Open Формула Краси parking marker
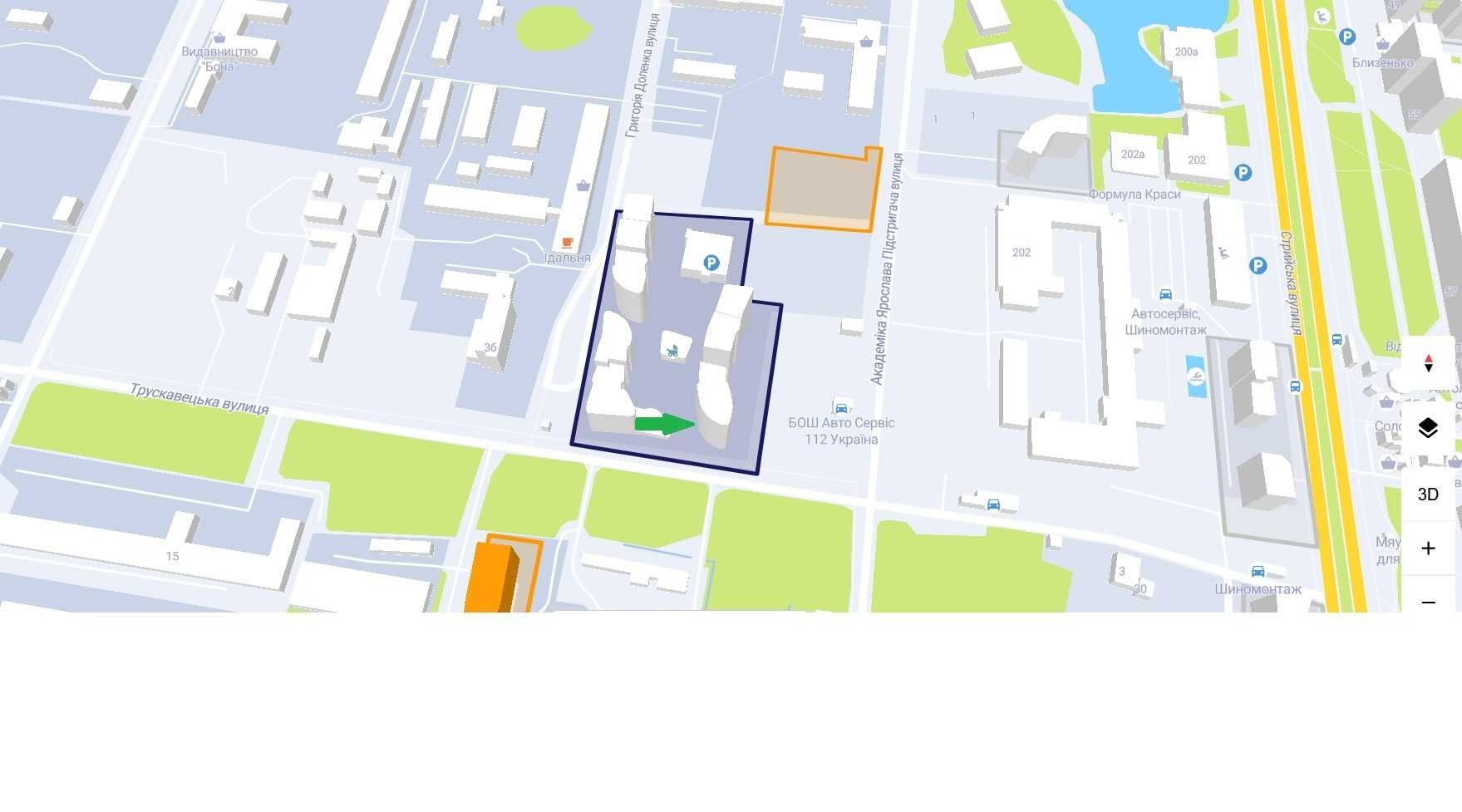The height and width of the screenshot is (812, 1462). tap(1243, 173)
